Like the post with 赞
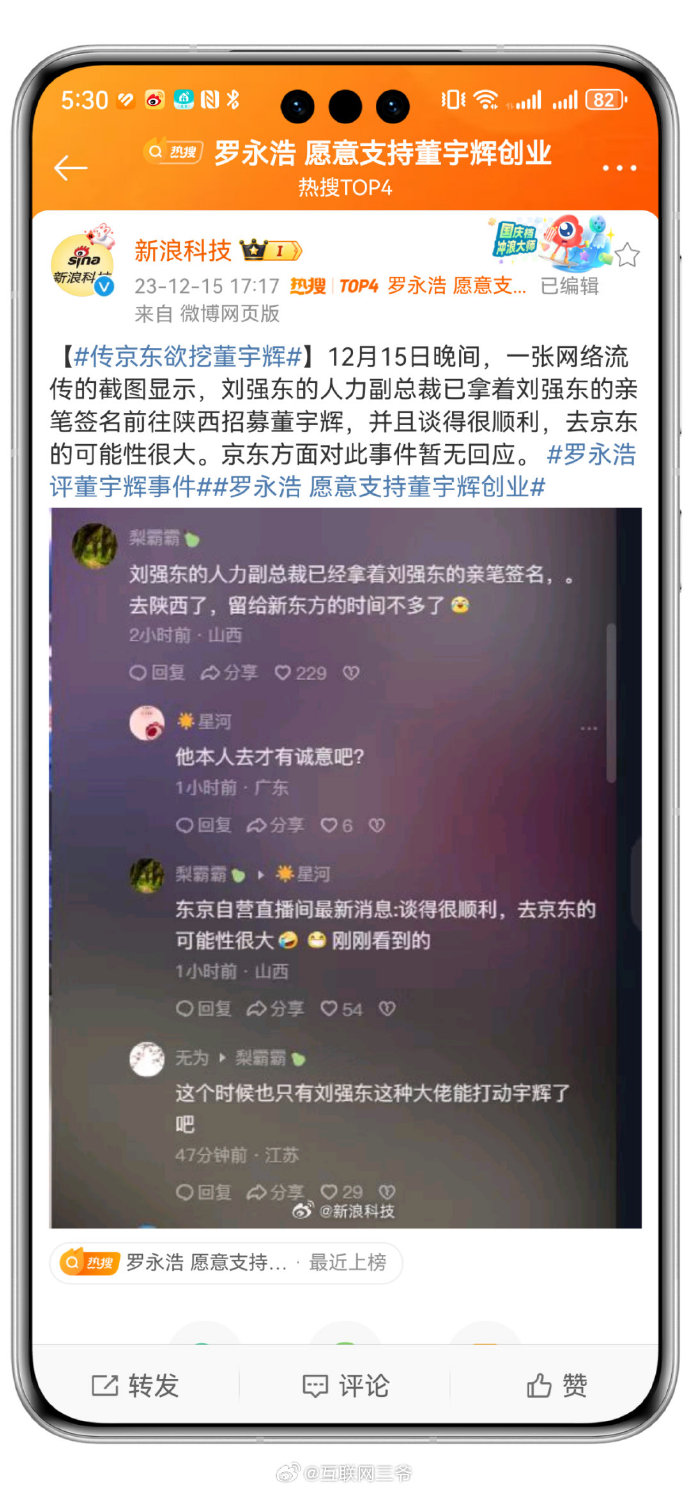The image size is (690, 1489). pos(557,1385)
